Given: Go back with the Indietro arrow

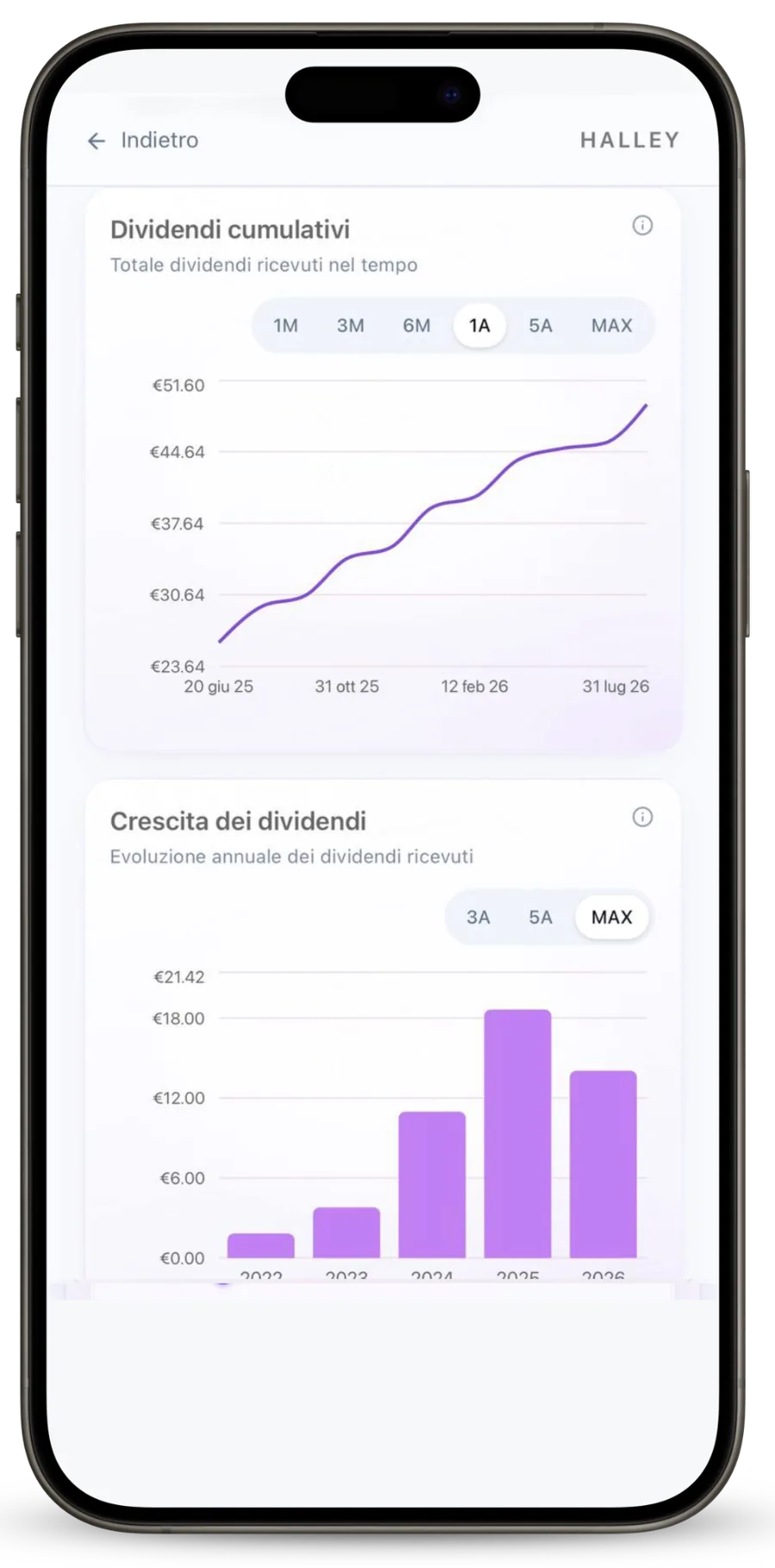Looking at the screenshot, I should (x=96, y=140).
